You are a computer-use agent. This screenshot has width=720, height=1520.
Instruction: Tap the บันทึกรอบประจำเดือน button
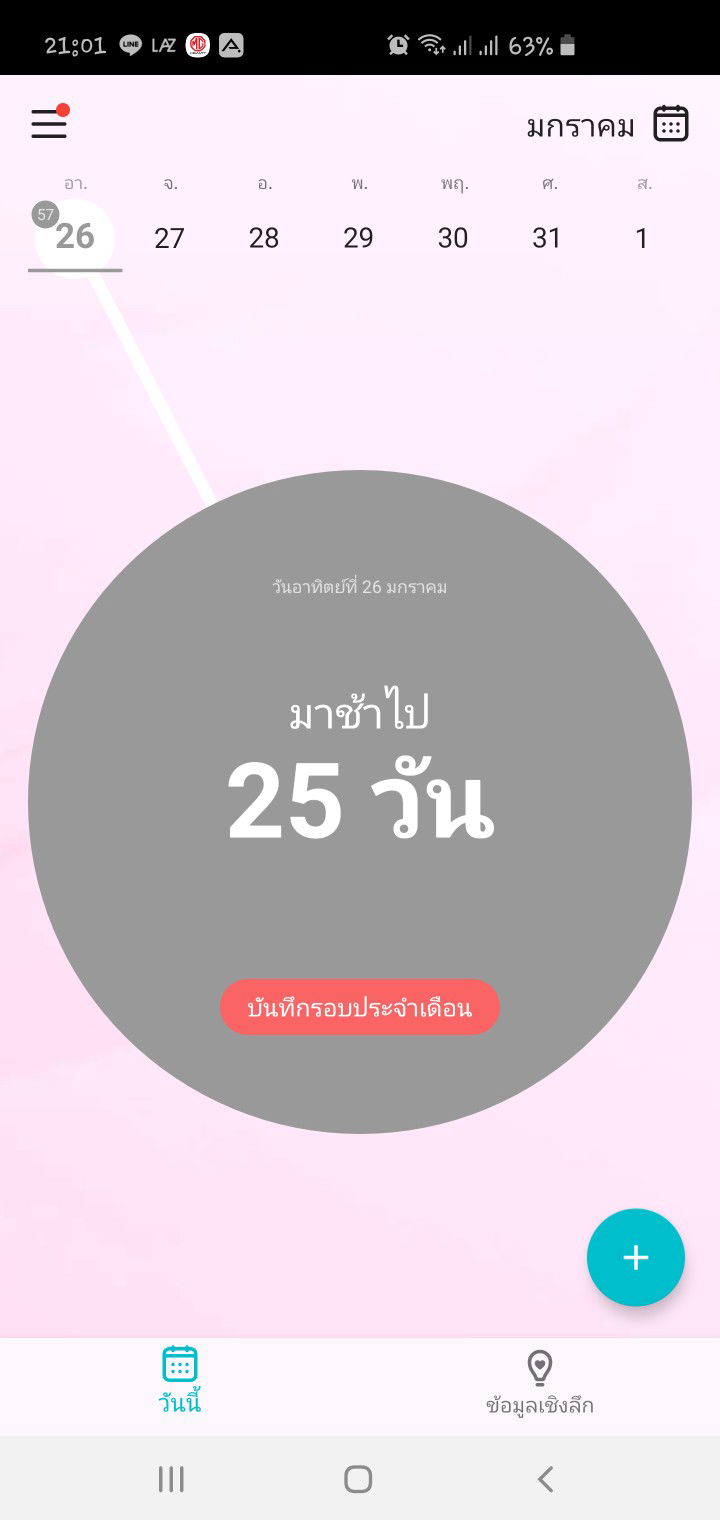[360, 1007]
